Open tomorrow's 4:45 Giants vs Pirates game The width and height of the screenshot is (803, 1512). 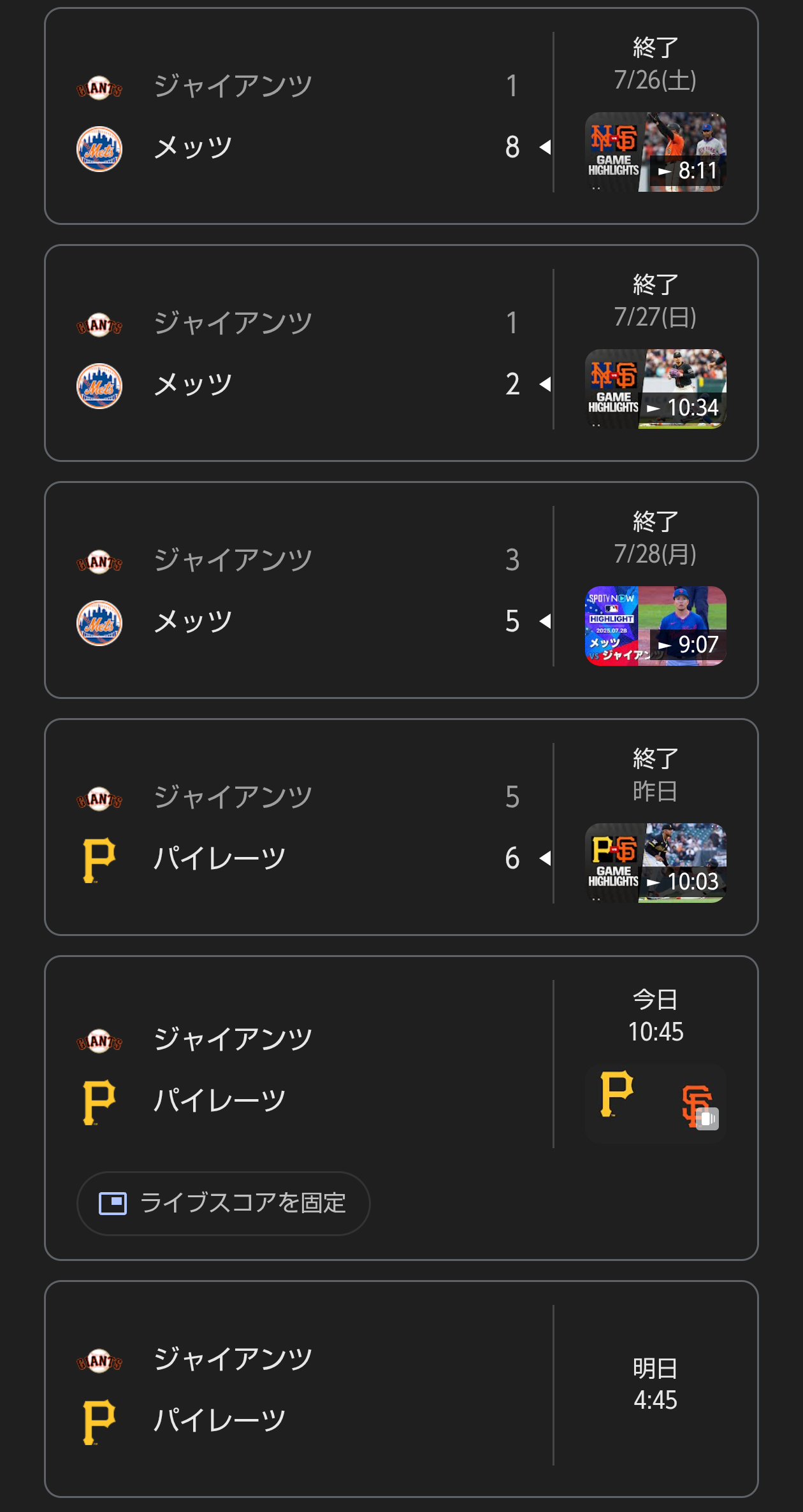click(x=401, y=1389)
